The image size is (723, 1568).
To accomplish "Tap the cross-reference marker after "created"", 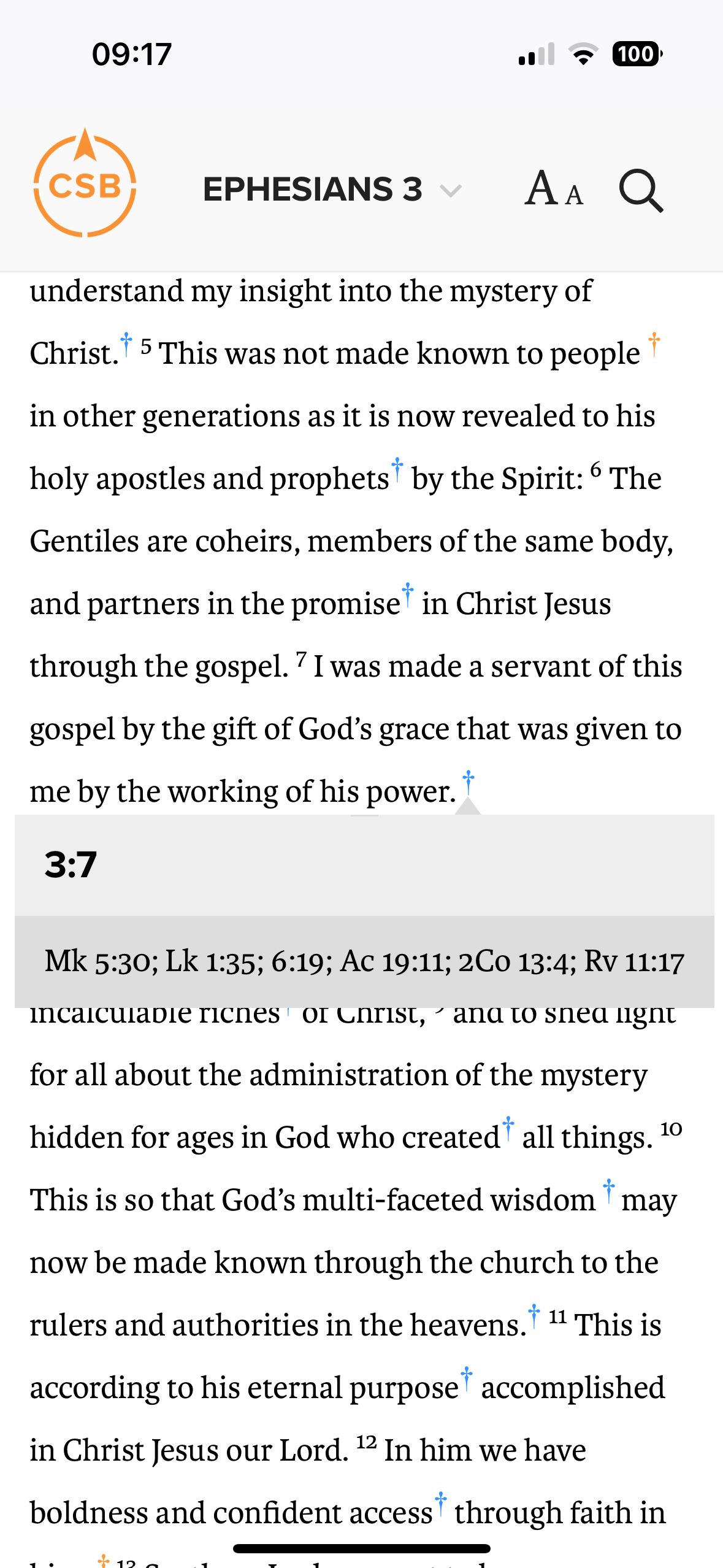I will (x=508, y=1128).
